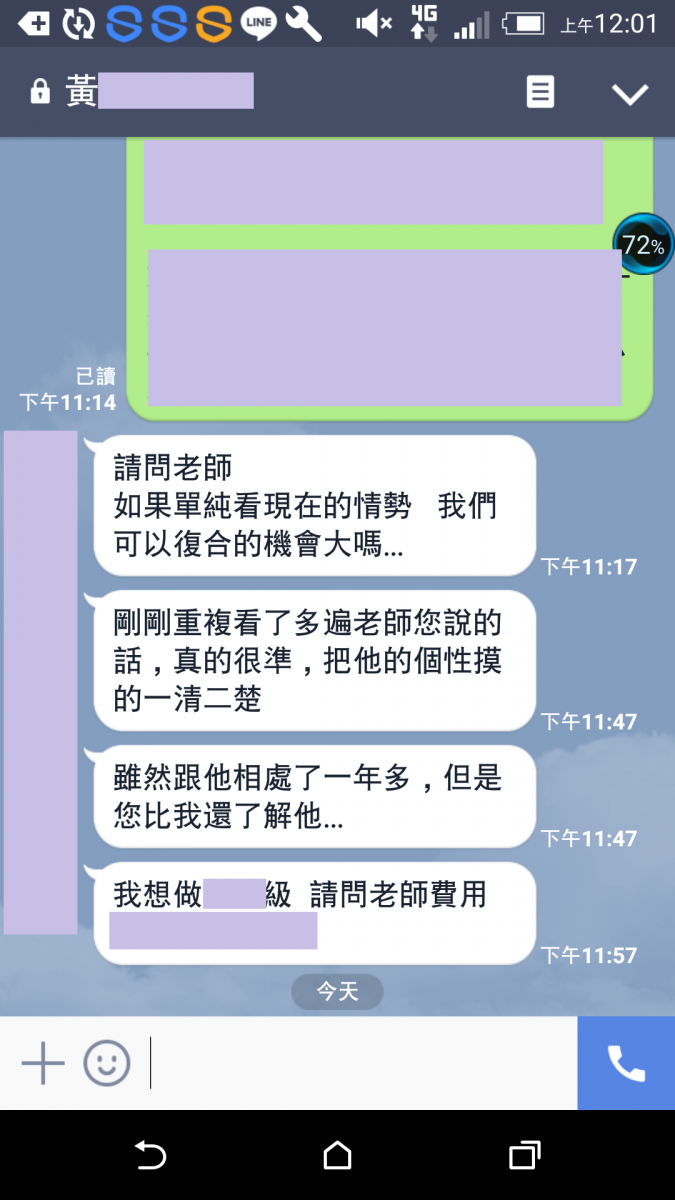Start a voice call with phone button
The width and height of the screenshot is (675, 1200).
pyautogui.click(x=626, y=1063)
